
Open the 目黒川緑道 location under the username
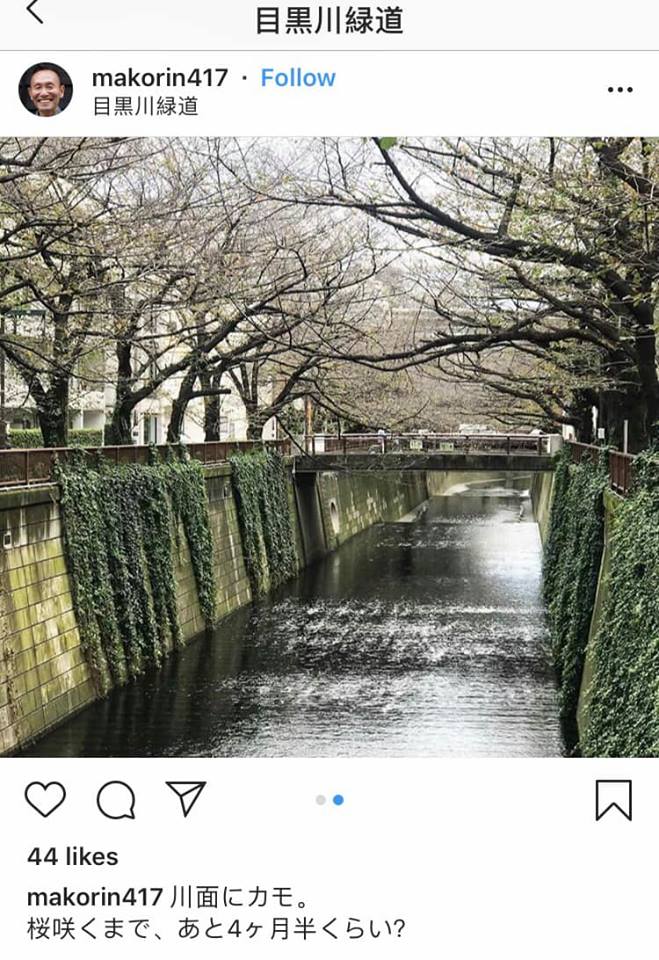tap(145, 106)
